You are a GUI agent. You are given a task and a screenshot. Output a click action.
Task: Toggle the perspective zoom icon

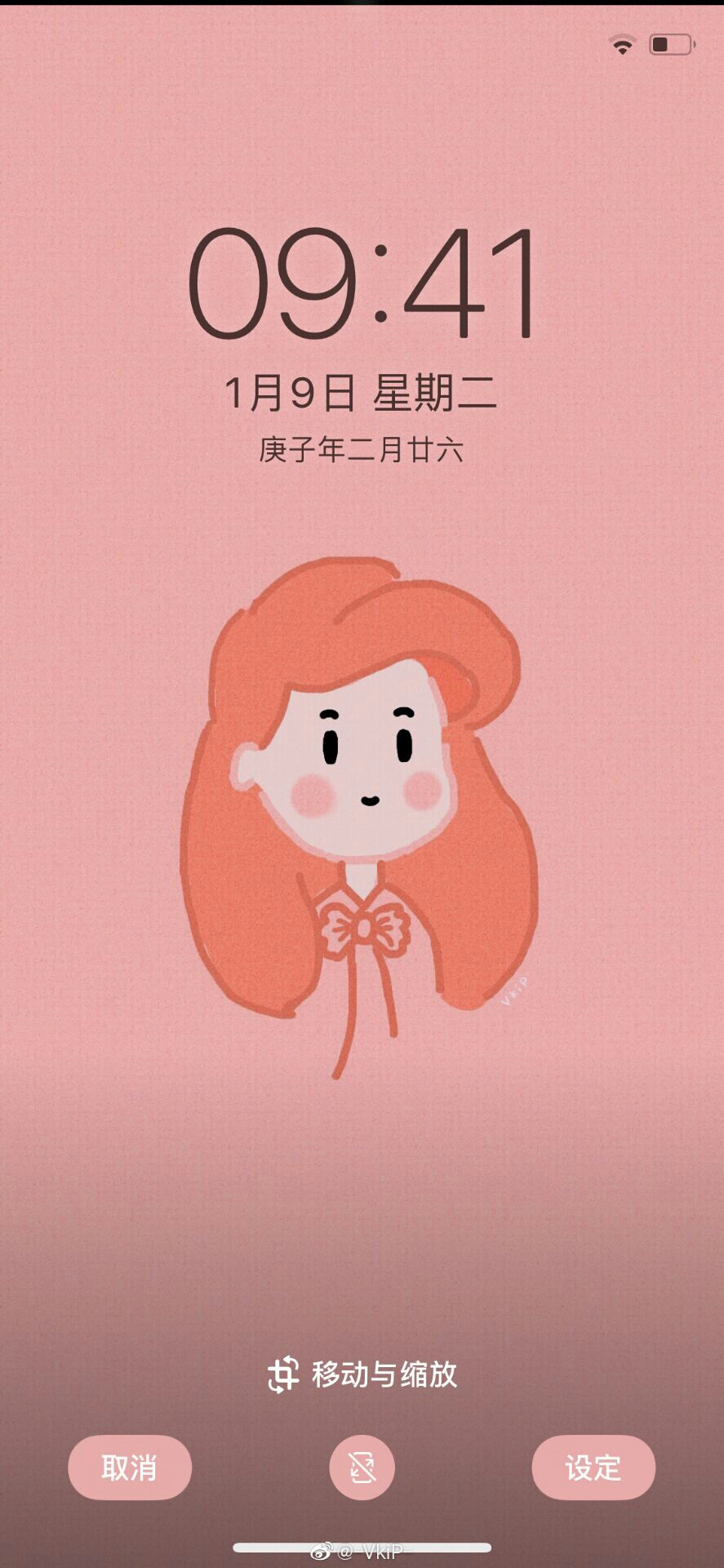click(362, 1468)
